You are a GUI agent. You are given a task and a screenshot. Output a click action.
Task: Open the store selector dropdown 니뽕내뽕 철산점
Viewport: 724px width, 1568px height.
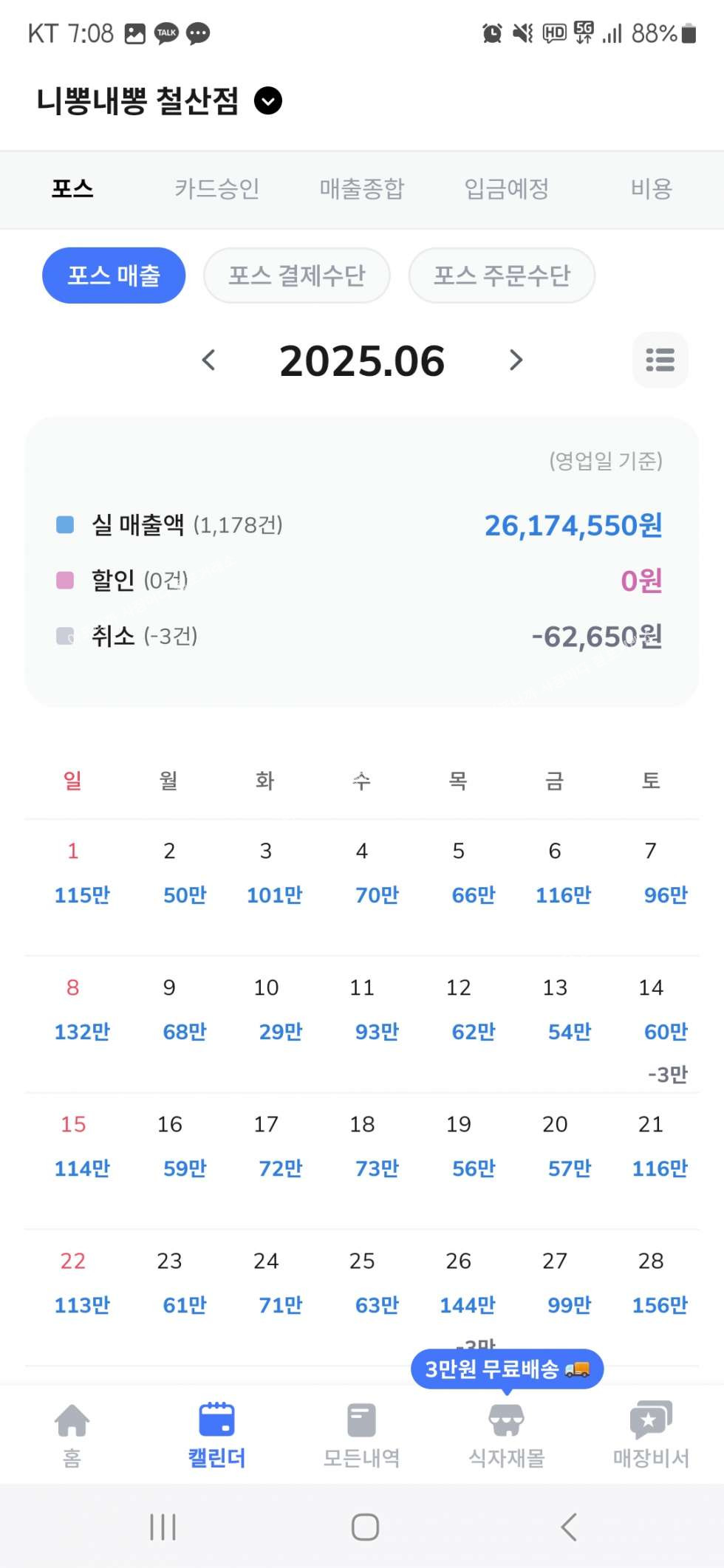(x=267, y=100)
